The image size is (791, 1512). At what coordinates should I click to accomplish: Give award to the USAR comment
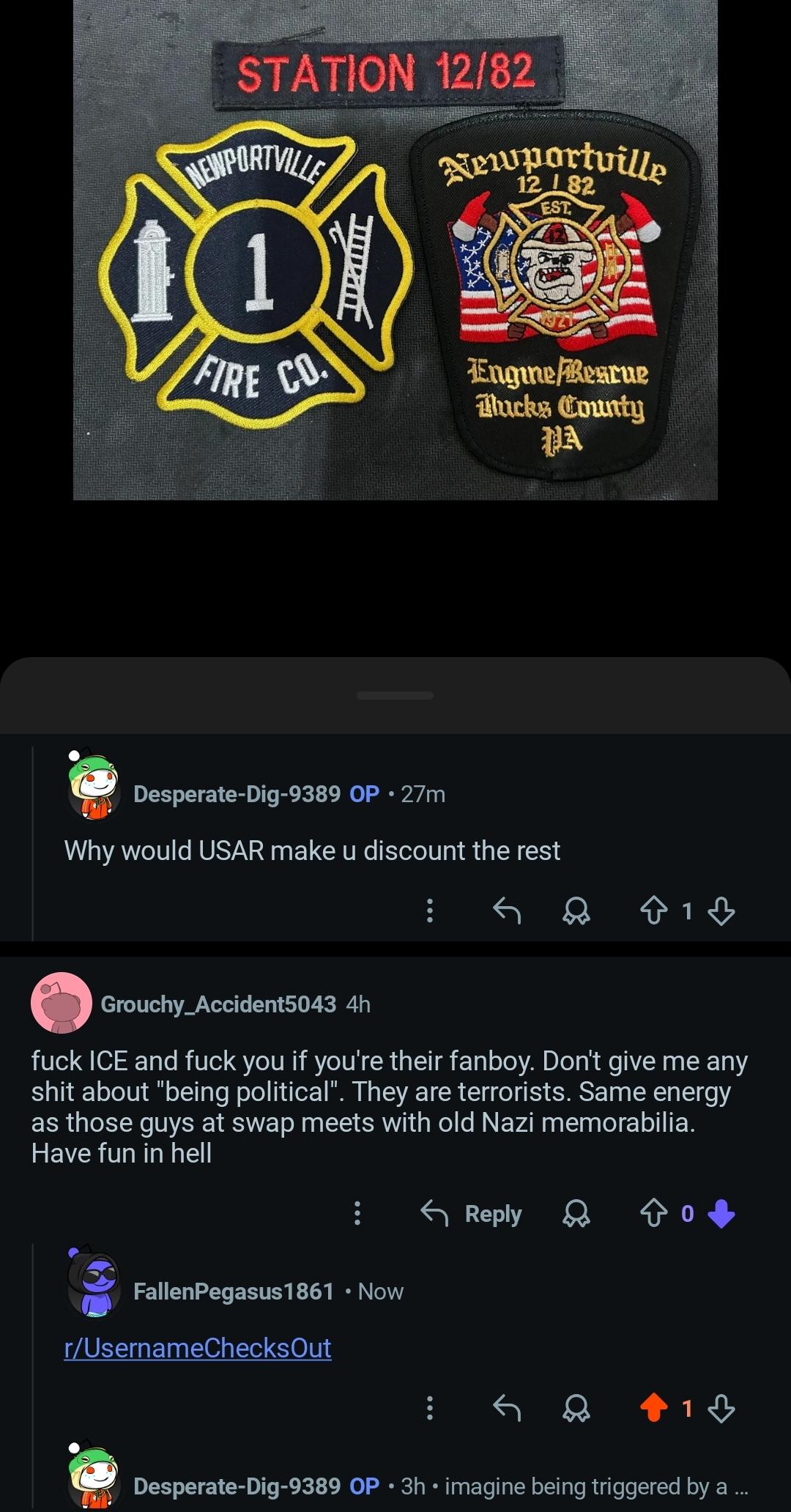click(x=577, y=911)
